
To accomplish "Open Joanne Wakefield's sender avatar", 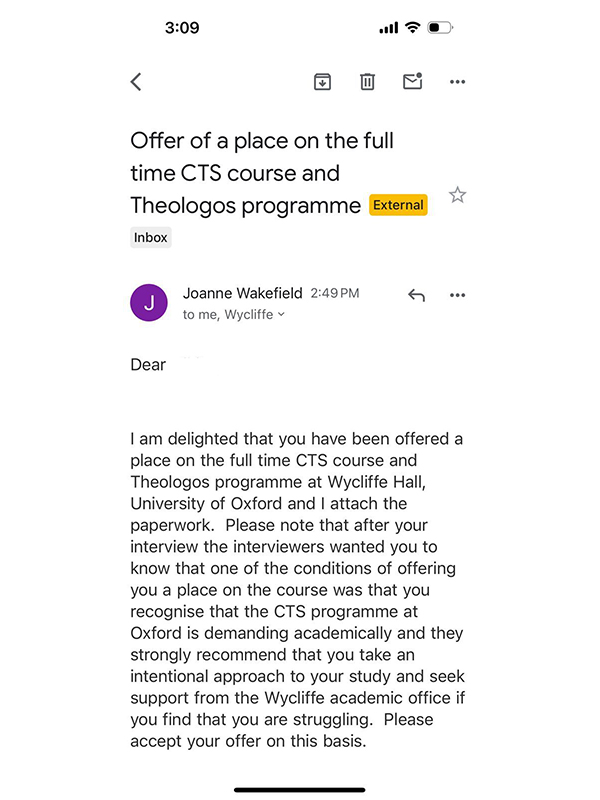I will (x=149, y=303).
